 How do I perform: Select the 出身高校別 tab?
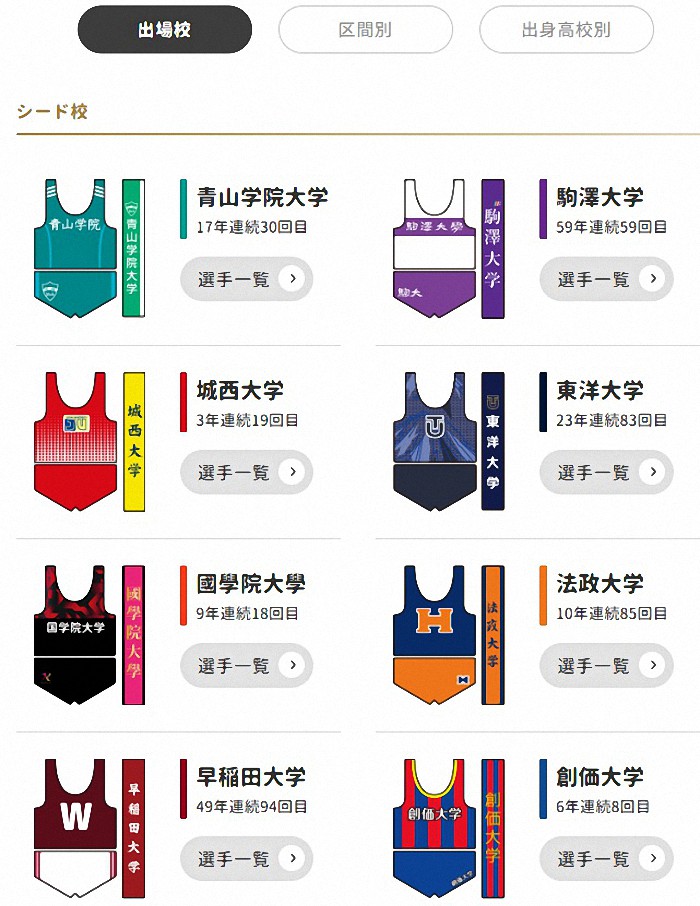566,30
